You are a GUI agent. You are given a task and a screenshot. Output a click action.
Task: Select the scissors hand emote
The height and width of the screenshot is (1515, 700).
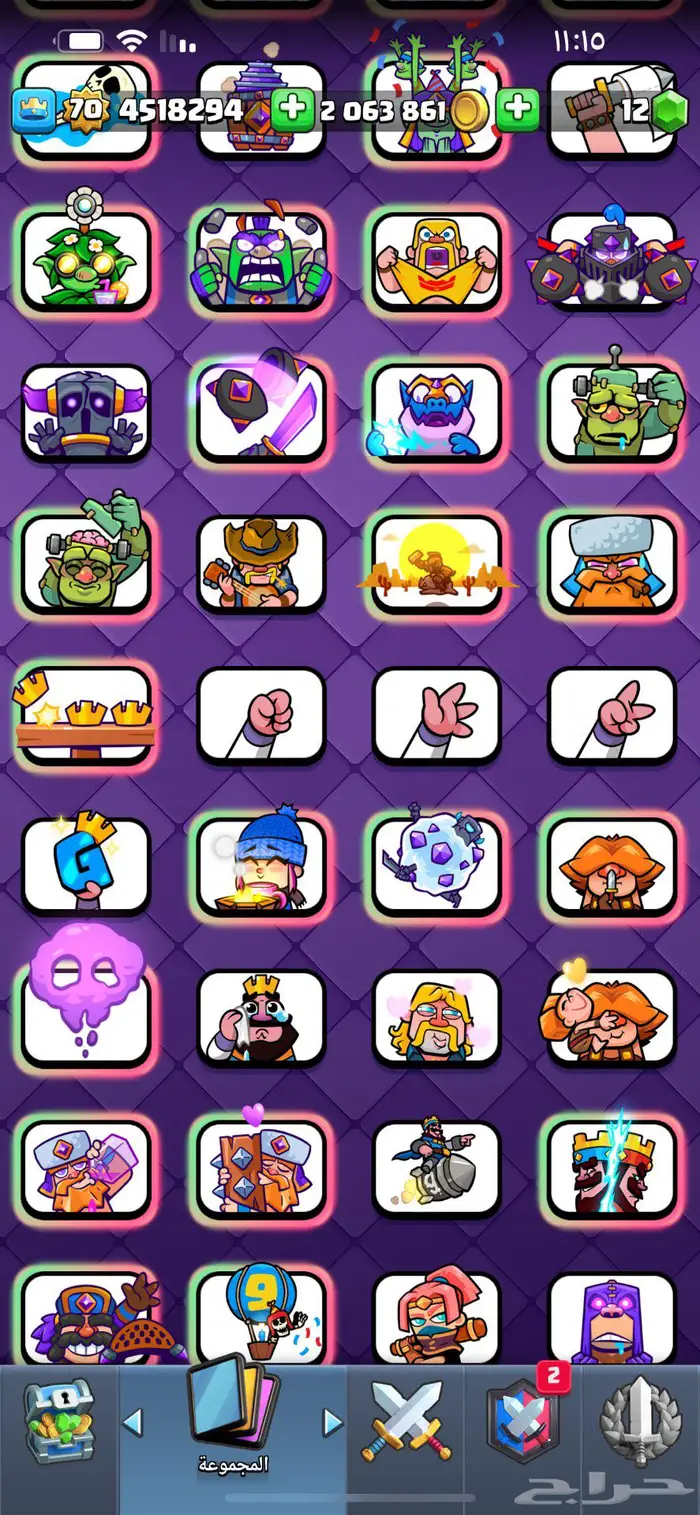[612, 715]
